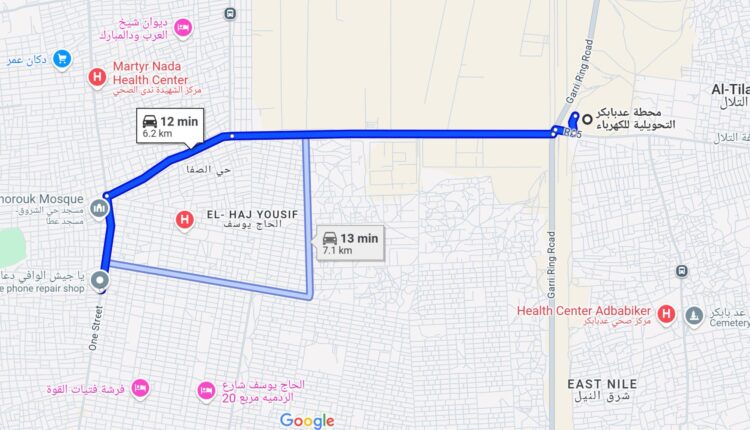Open Martyr Nada Health Center marker
The width and height of the screenshot is (750, 430).
pyautogui.click(x=97, y=77)
